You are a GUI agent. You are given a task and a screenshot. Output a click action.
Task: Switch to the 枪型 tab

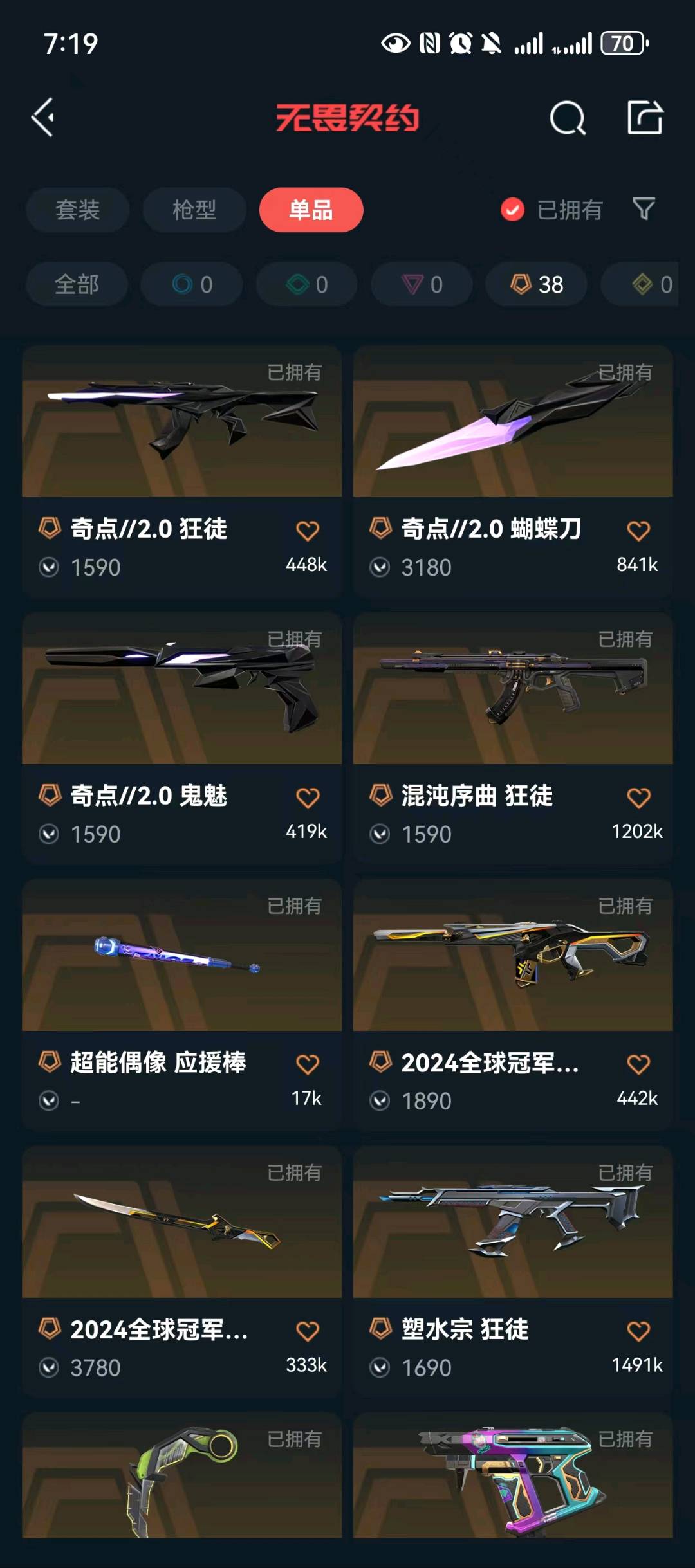click(194, 210)
